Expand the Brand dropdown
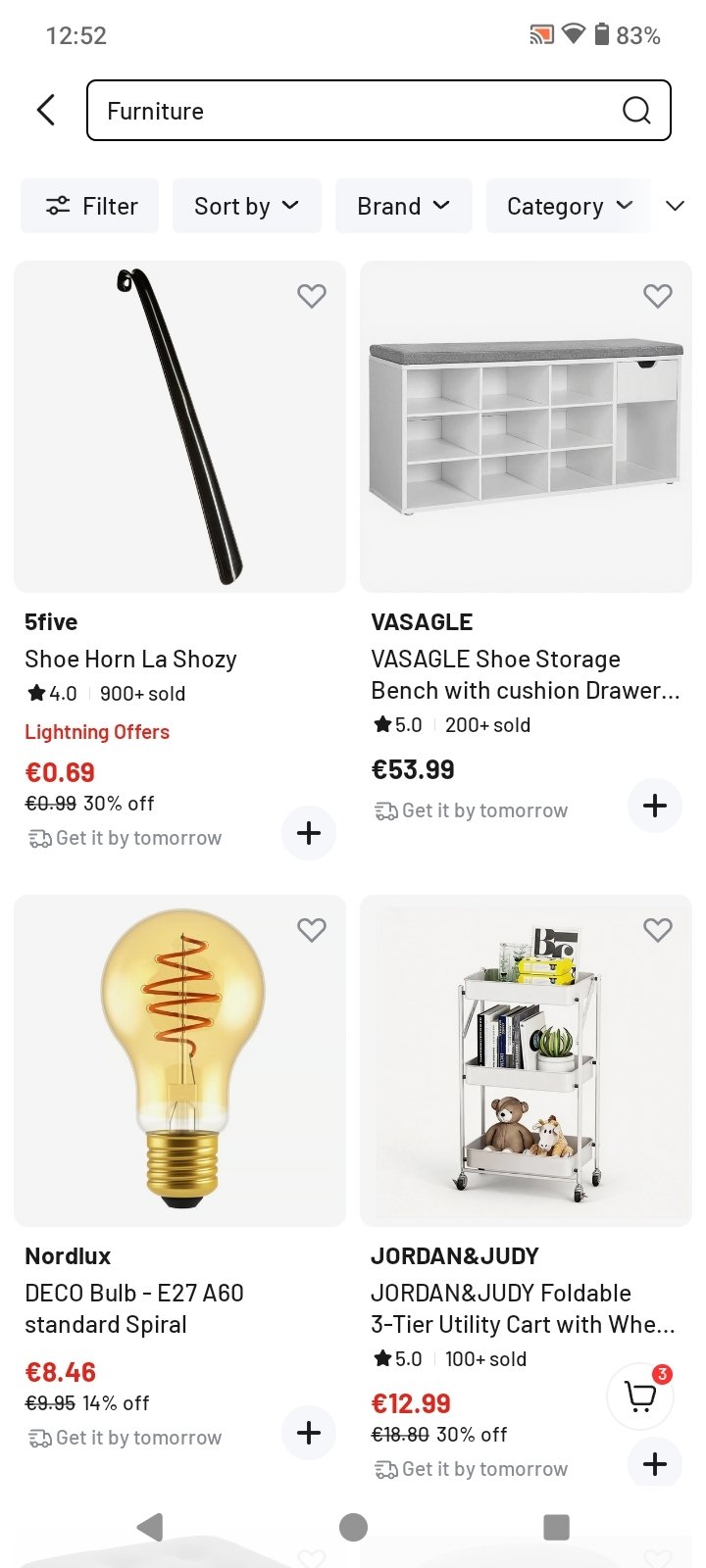 pos(404,206)
